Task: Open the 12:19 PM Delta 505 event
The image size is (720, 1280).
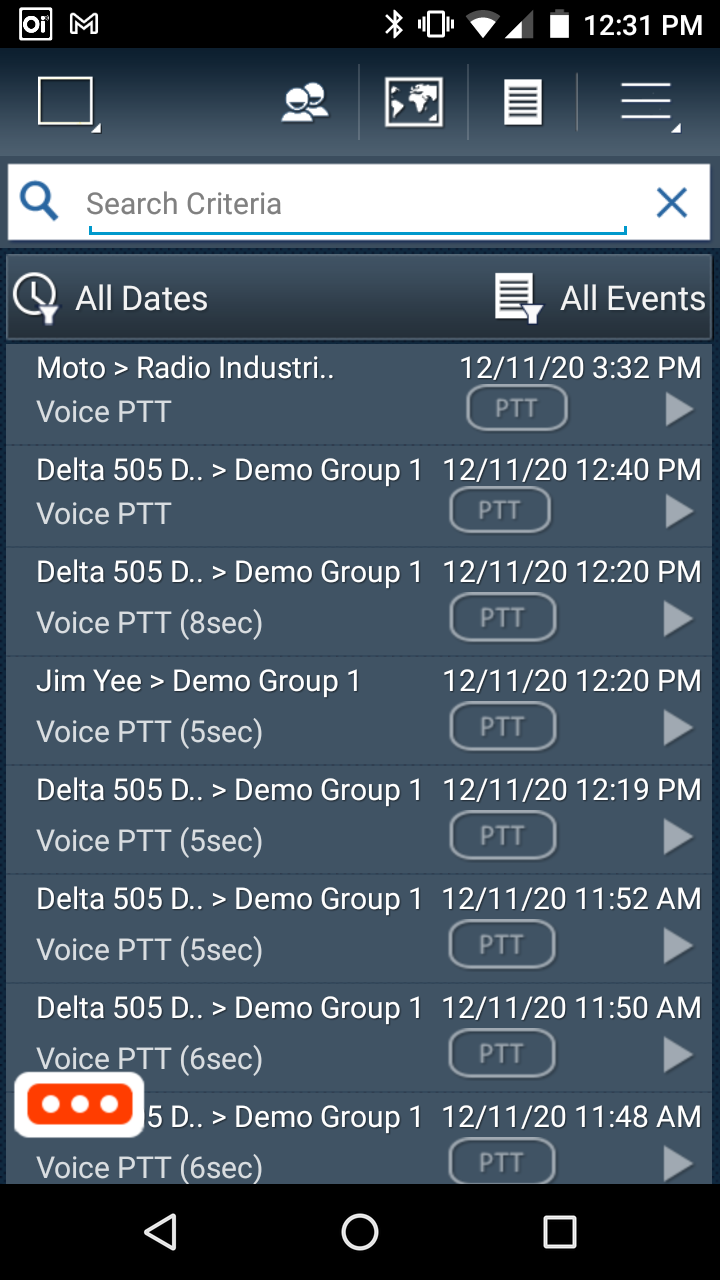Action: point(359,820)
